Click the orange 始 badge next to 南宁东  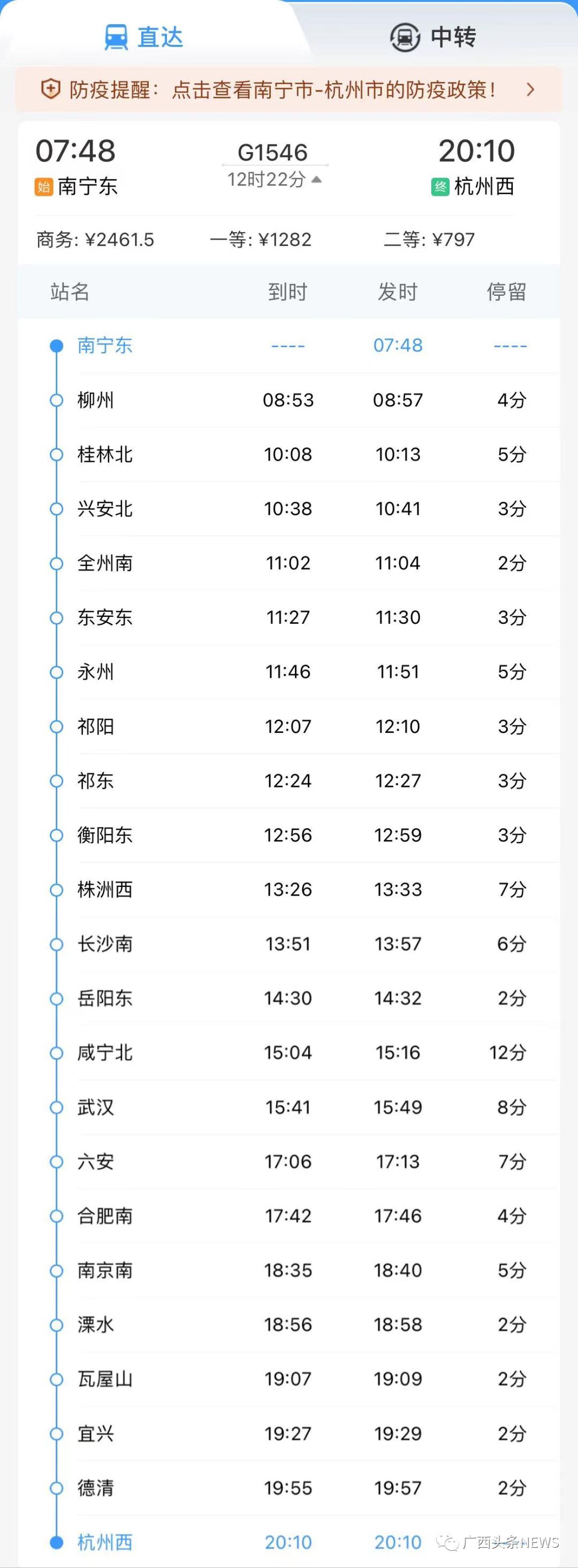(x=43, y=187)
